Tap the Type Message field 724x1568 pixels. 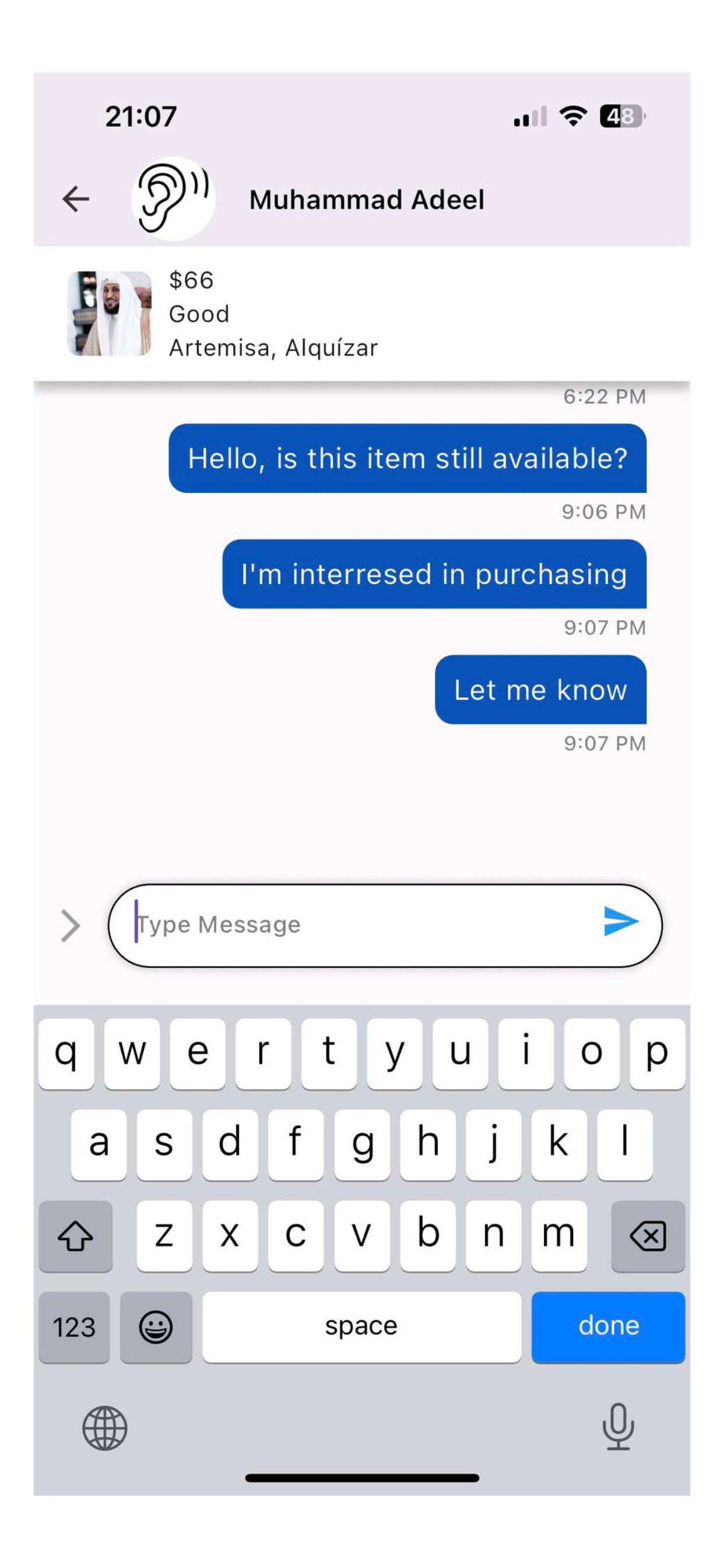(359, 925)
